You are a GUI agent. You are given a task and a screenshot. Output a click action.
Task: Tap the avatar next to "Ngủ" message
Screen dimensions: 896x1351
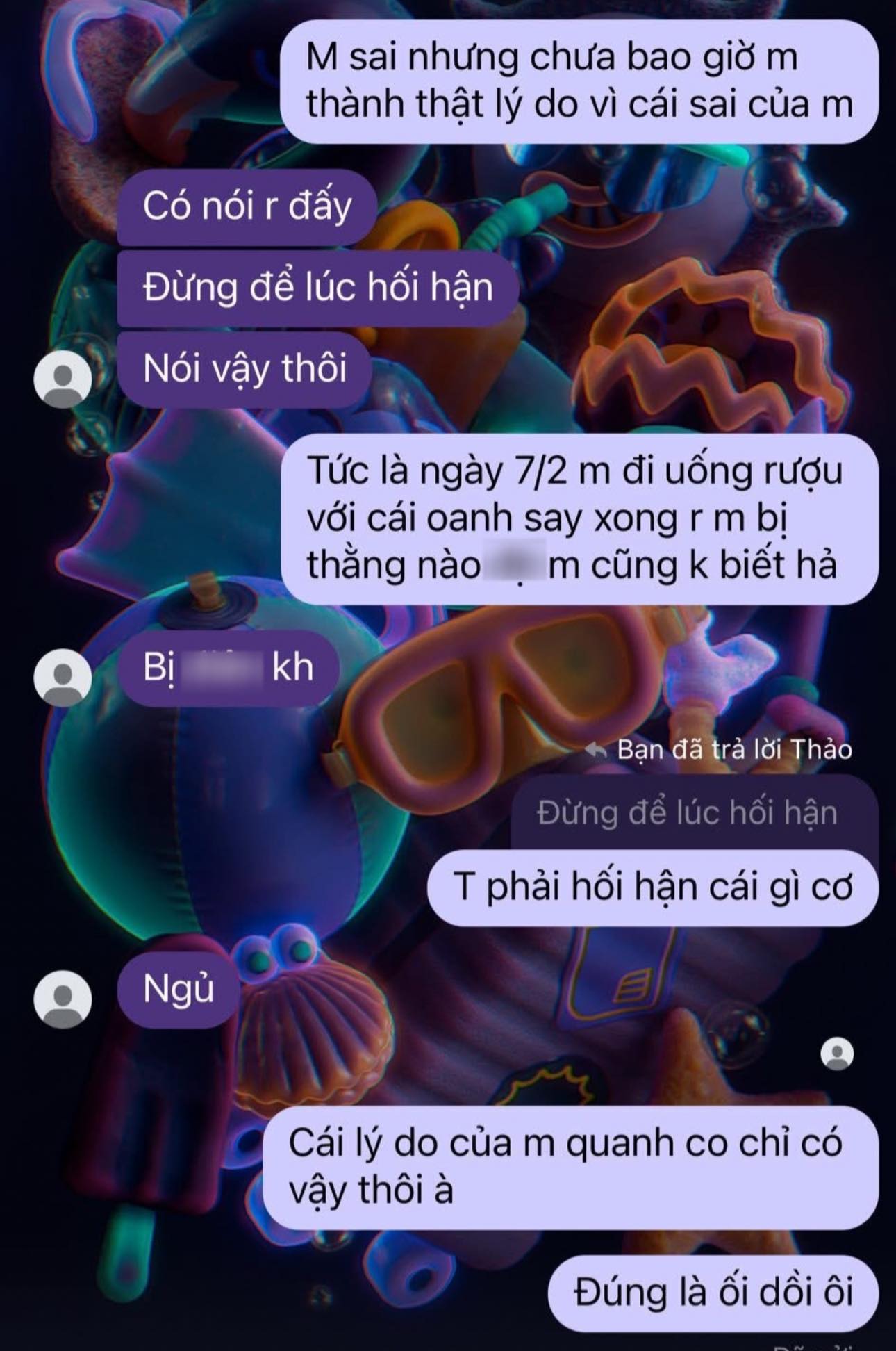coord(63,999)
